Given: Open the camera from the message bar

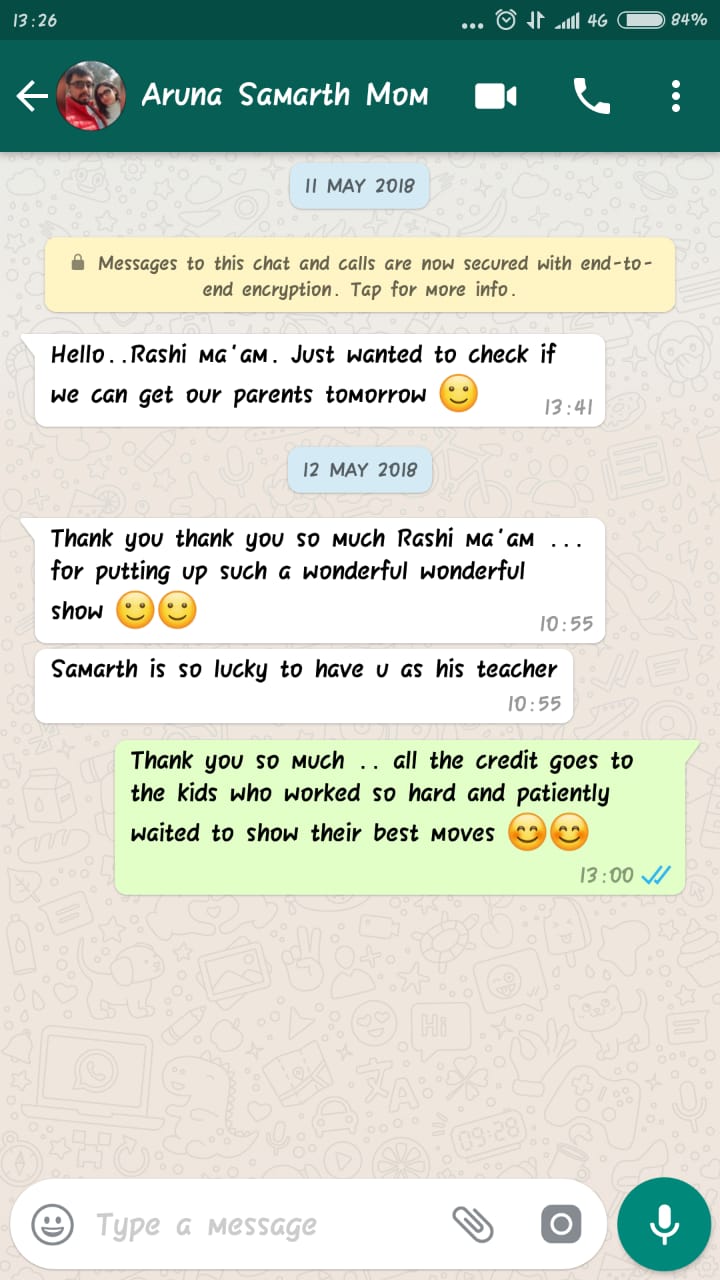Looking at the screenshot, I should pyautogui.click(x=560, y=1224).
